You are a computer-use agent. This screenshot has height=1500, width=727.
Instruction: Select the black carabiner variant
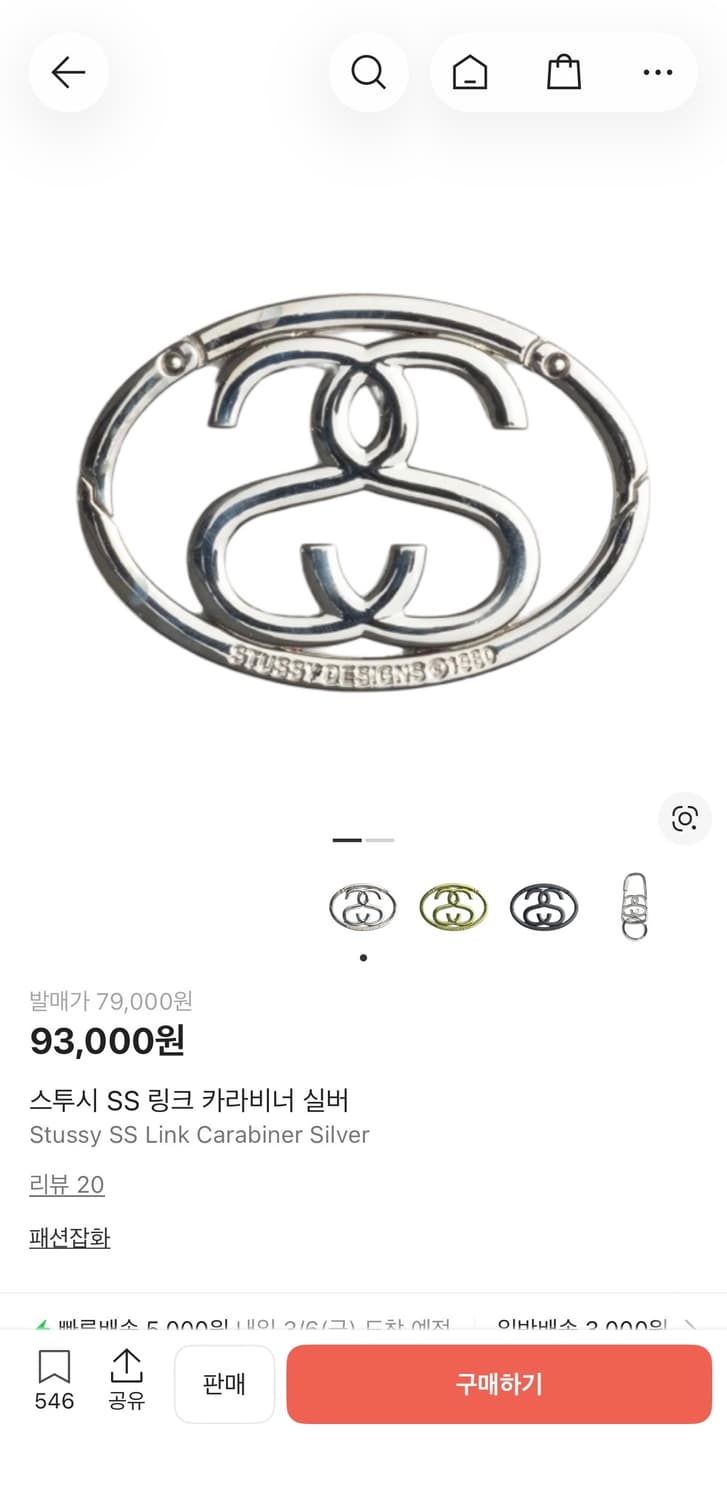click(543, 905)
